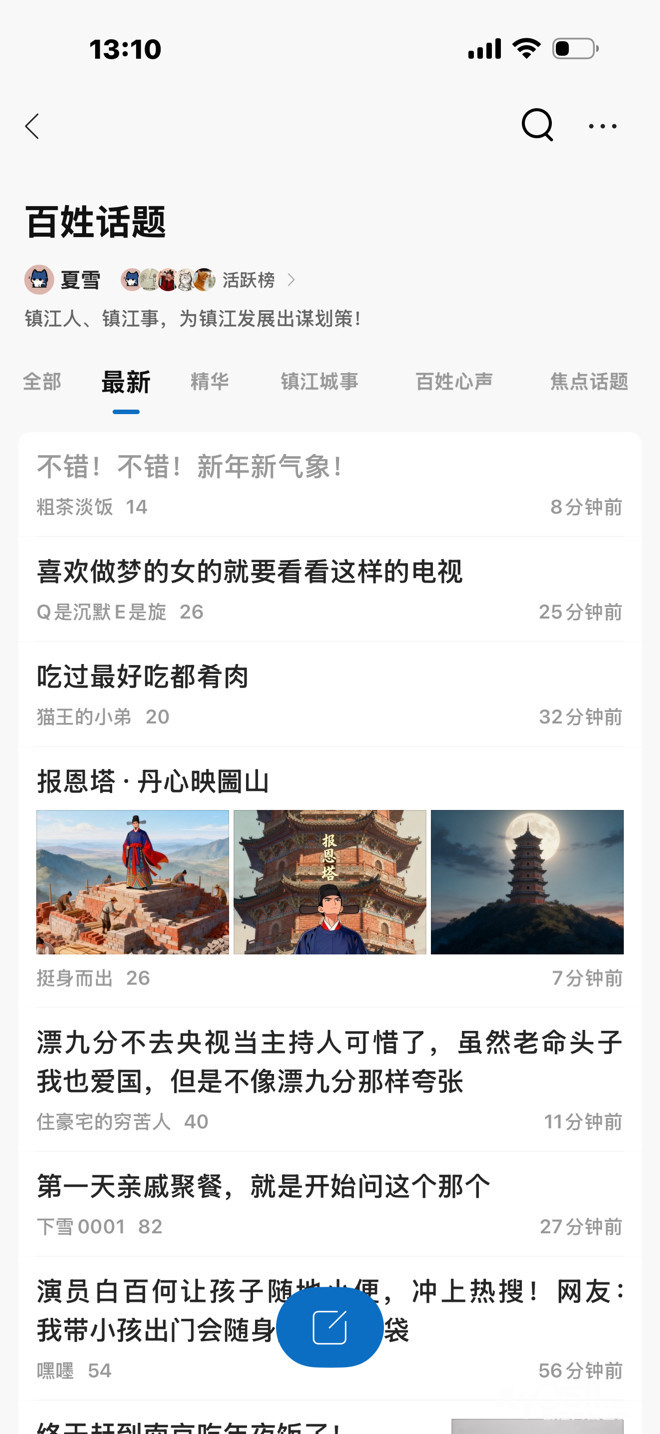Open search in 百姓话题

point(537,125)
